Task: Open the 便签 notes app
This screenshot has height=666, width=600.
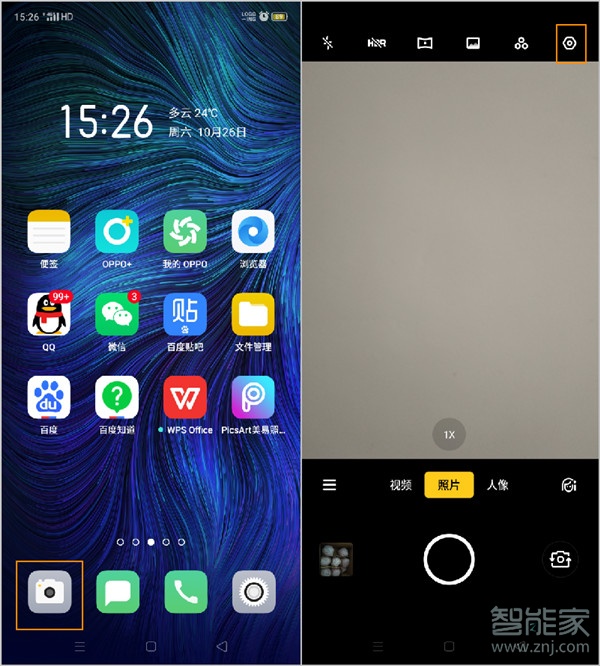Action: tap(49, 232)
